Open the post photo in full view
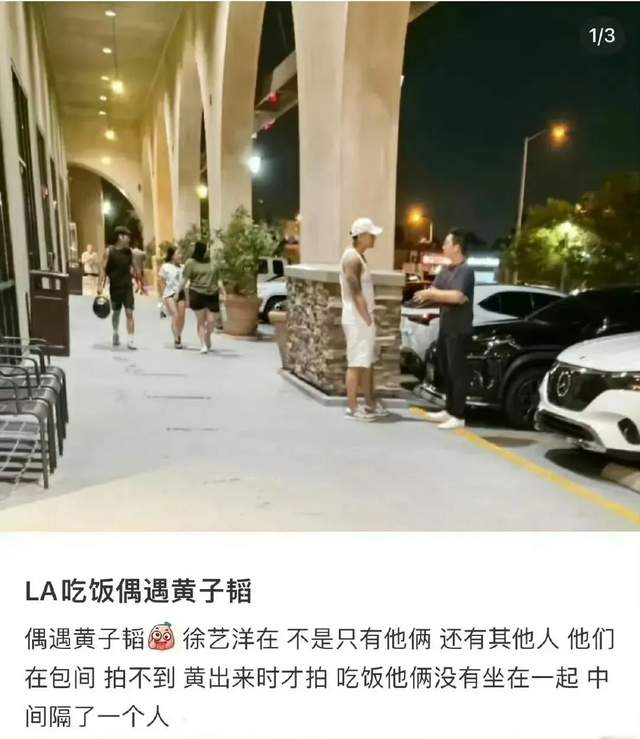Screen dimensions: 640x739 point(320,265)
